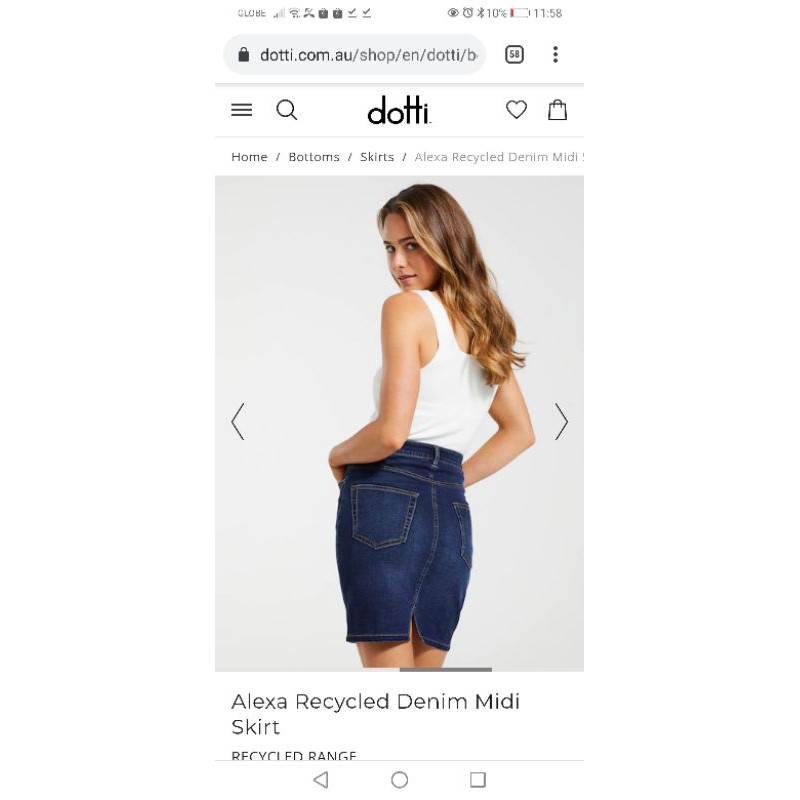Open the shopping bag
The width and height of the screenshot is (800, 800).
click(x=558, y=110)
